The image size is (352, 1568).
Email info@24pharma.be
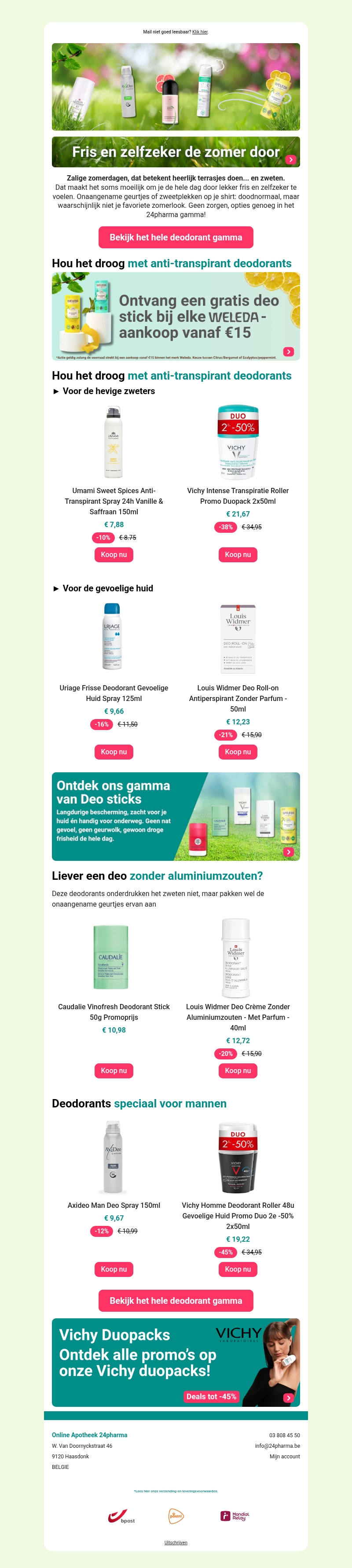tap(277, 1446)
